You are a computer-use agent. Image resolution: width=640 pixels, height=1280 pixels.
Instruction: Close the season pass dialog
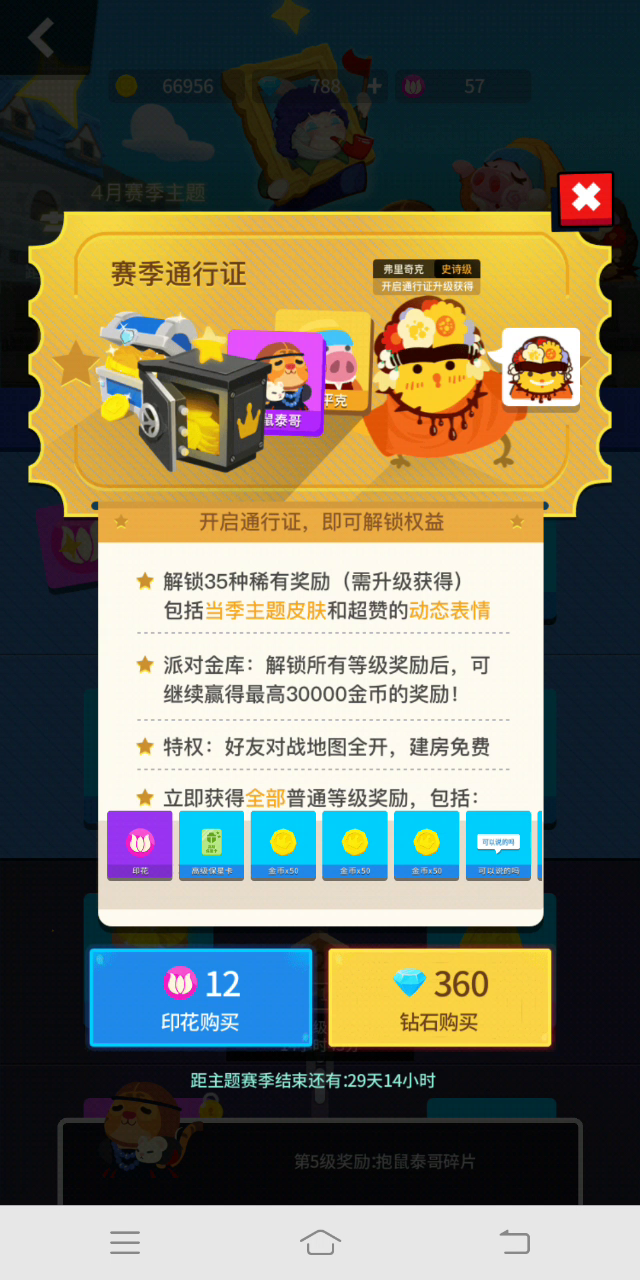coord(585,200)
